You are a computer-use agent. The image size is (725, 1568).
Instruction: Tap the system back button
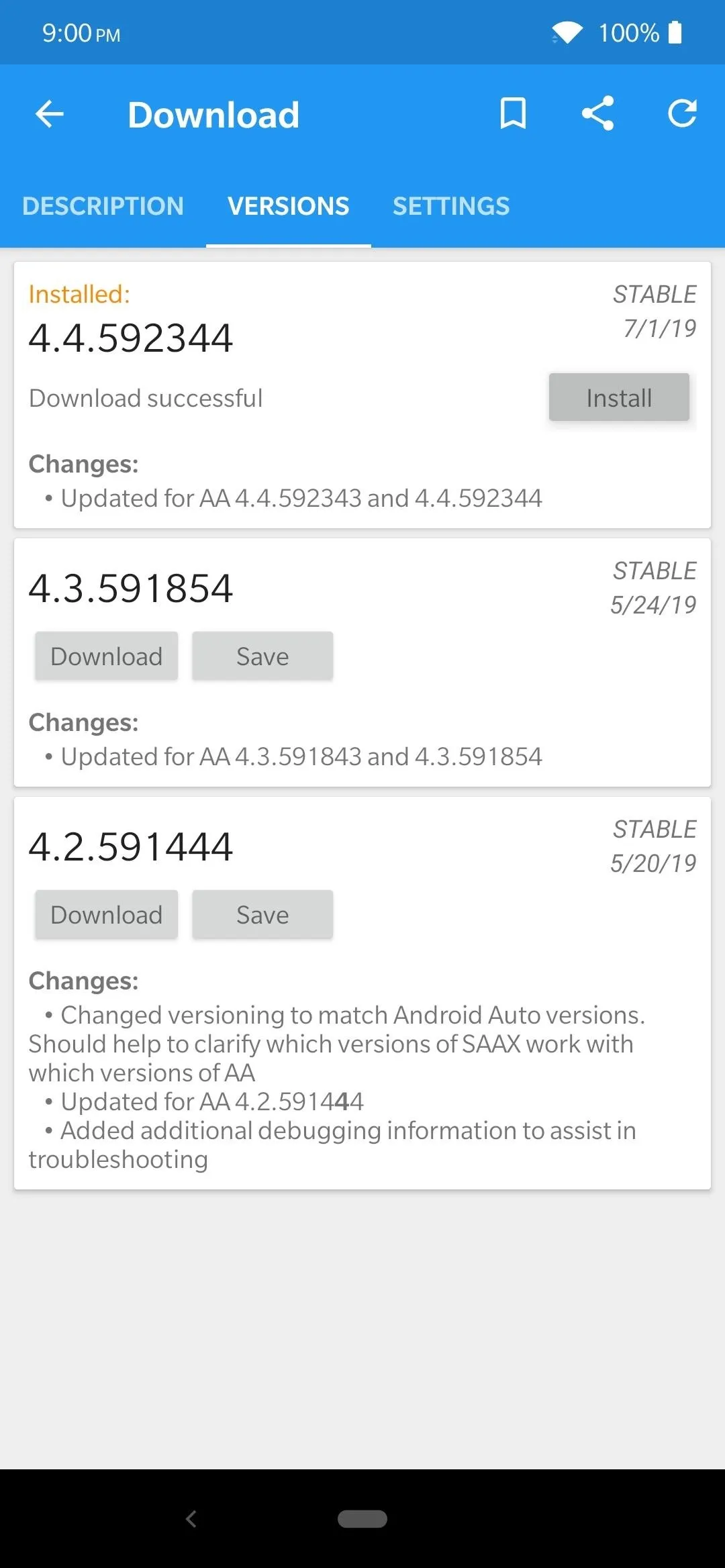tap(191, 1518)
